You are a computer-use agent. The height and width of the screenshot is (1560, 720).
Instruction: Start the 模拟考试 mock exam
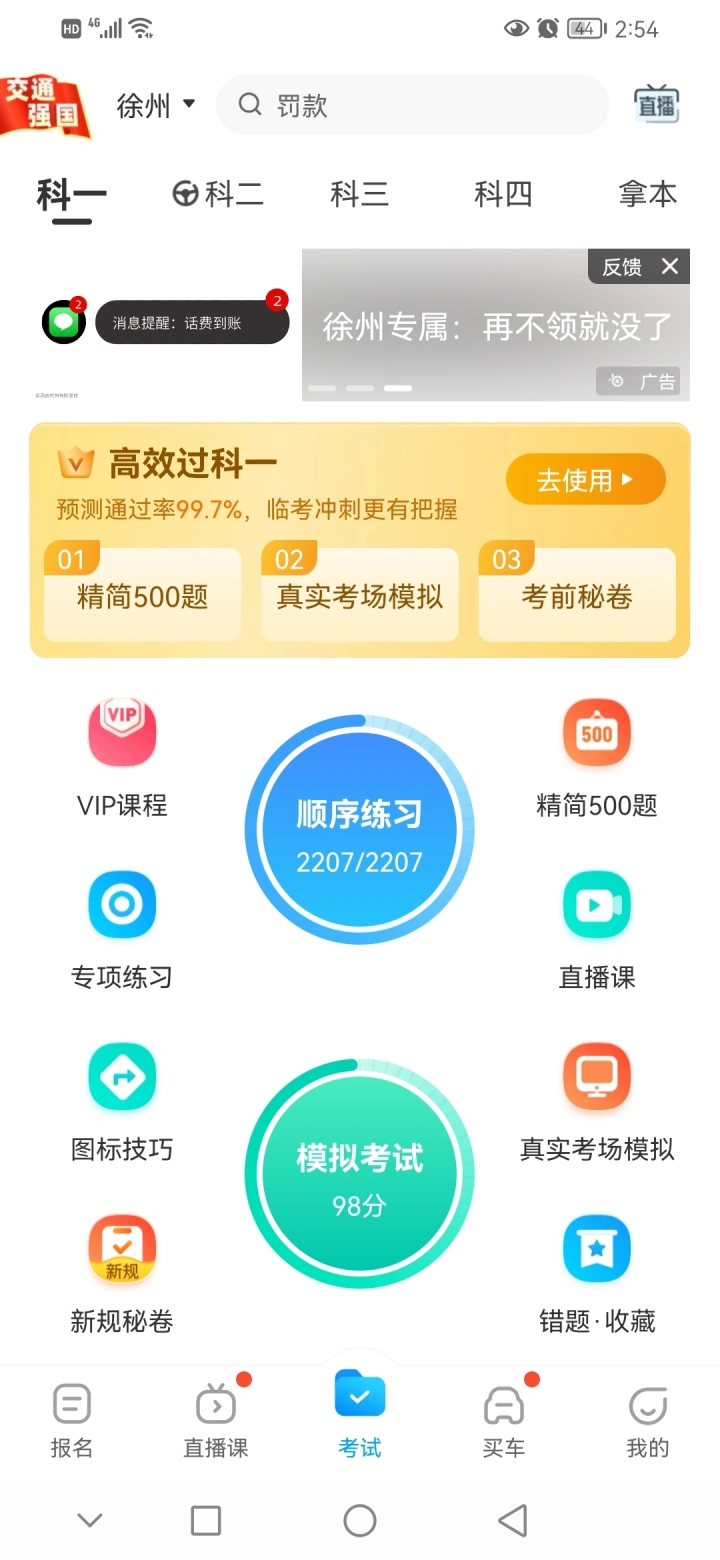click(x=359, y=1174)
